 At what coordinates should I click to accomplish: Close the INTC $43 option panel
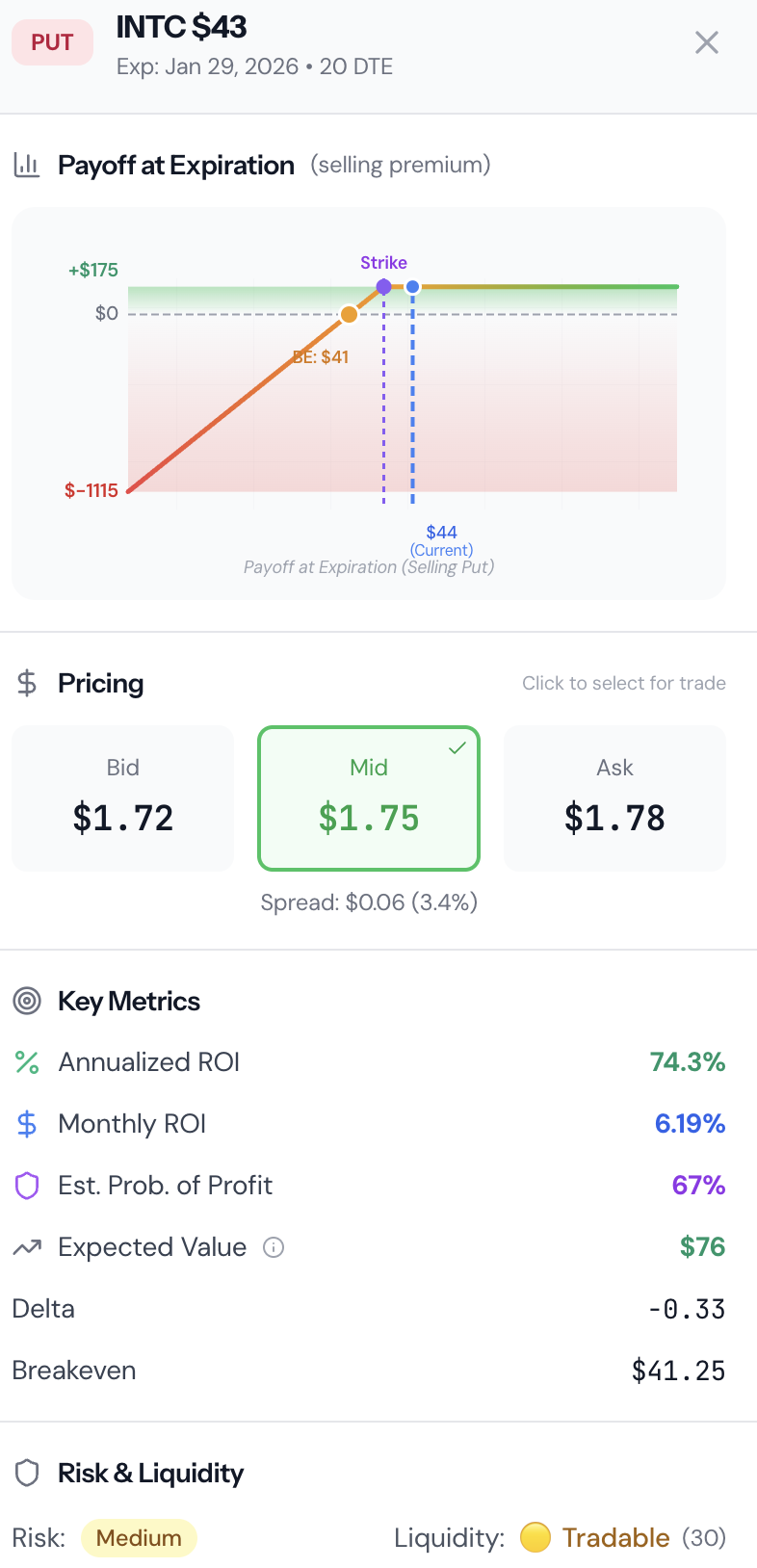click(x=707, y=42)
